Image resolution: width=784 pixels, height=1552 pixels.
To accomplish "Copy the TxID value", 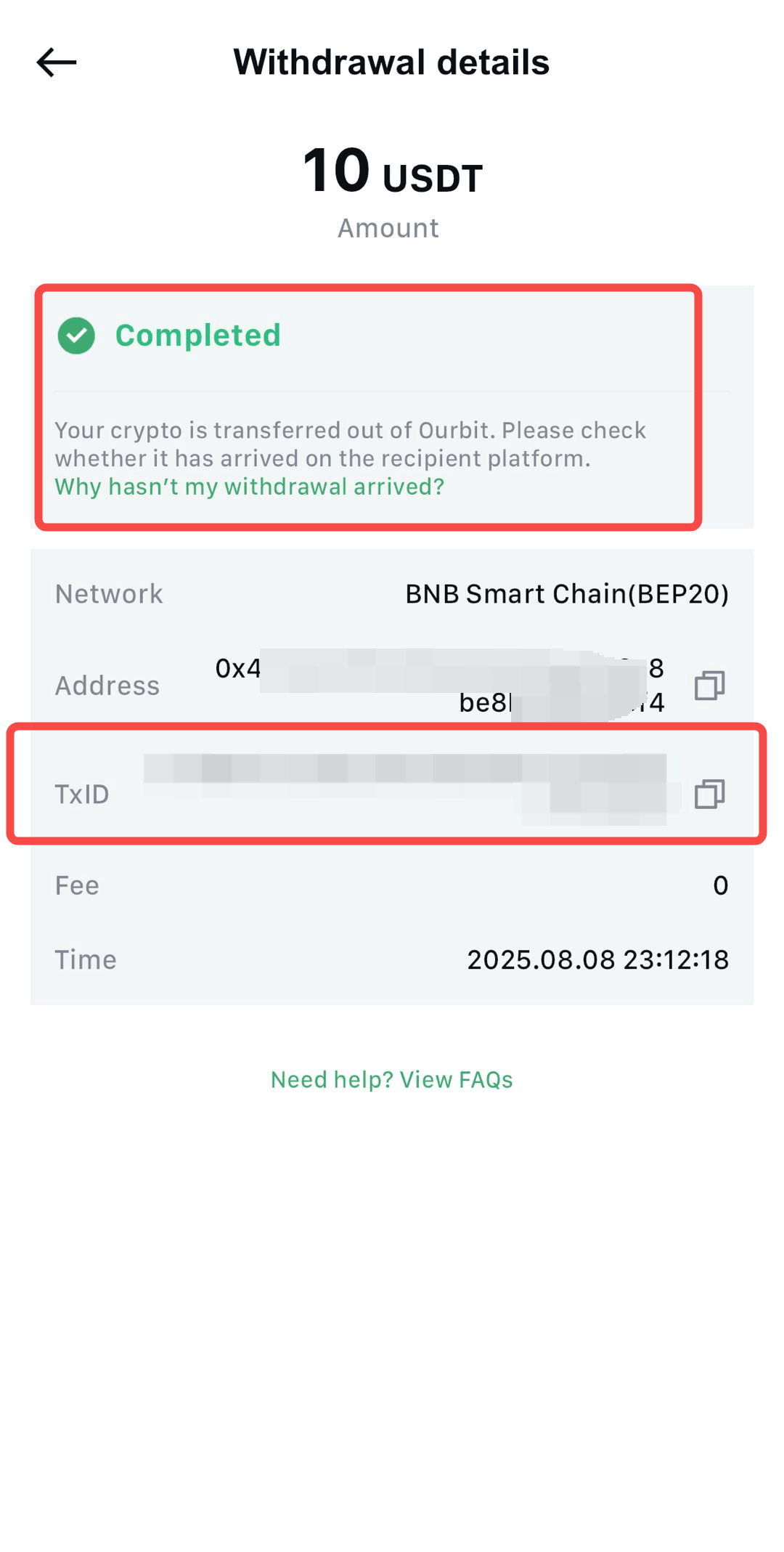I will pos(709,794).
